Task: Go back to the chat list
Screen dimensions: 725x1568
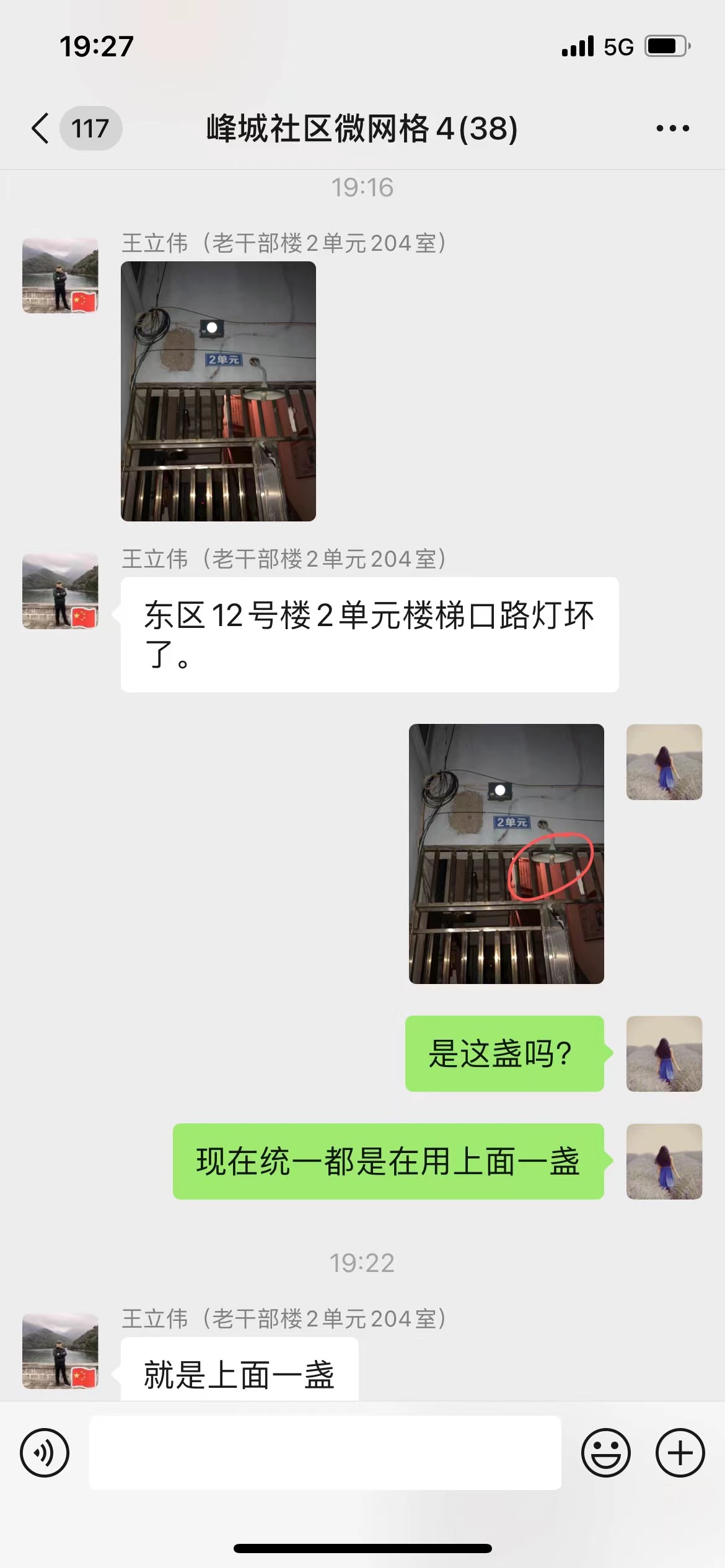Action: coord(41,128)
